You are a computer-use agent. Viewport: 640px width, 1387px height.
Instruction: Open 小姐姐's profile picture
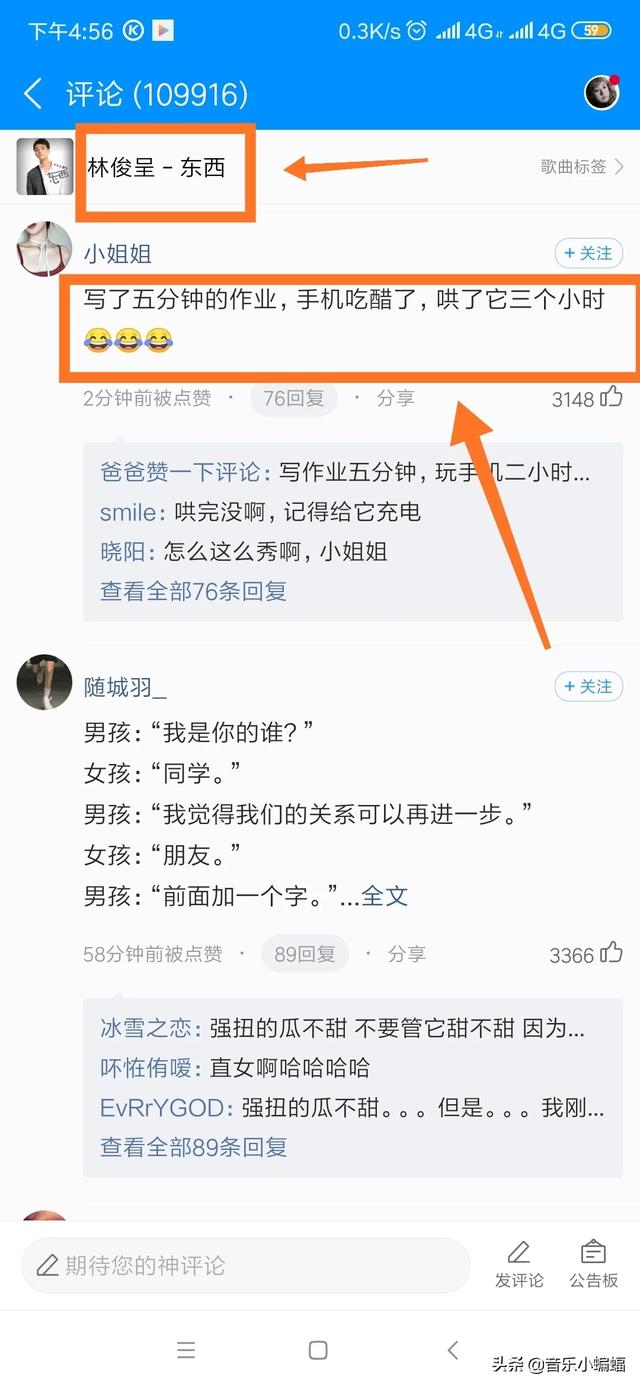tap(44, 250)
